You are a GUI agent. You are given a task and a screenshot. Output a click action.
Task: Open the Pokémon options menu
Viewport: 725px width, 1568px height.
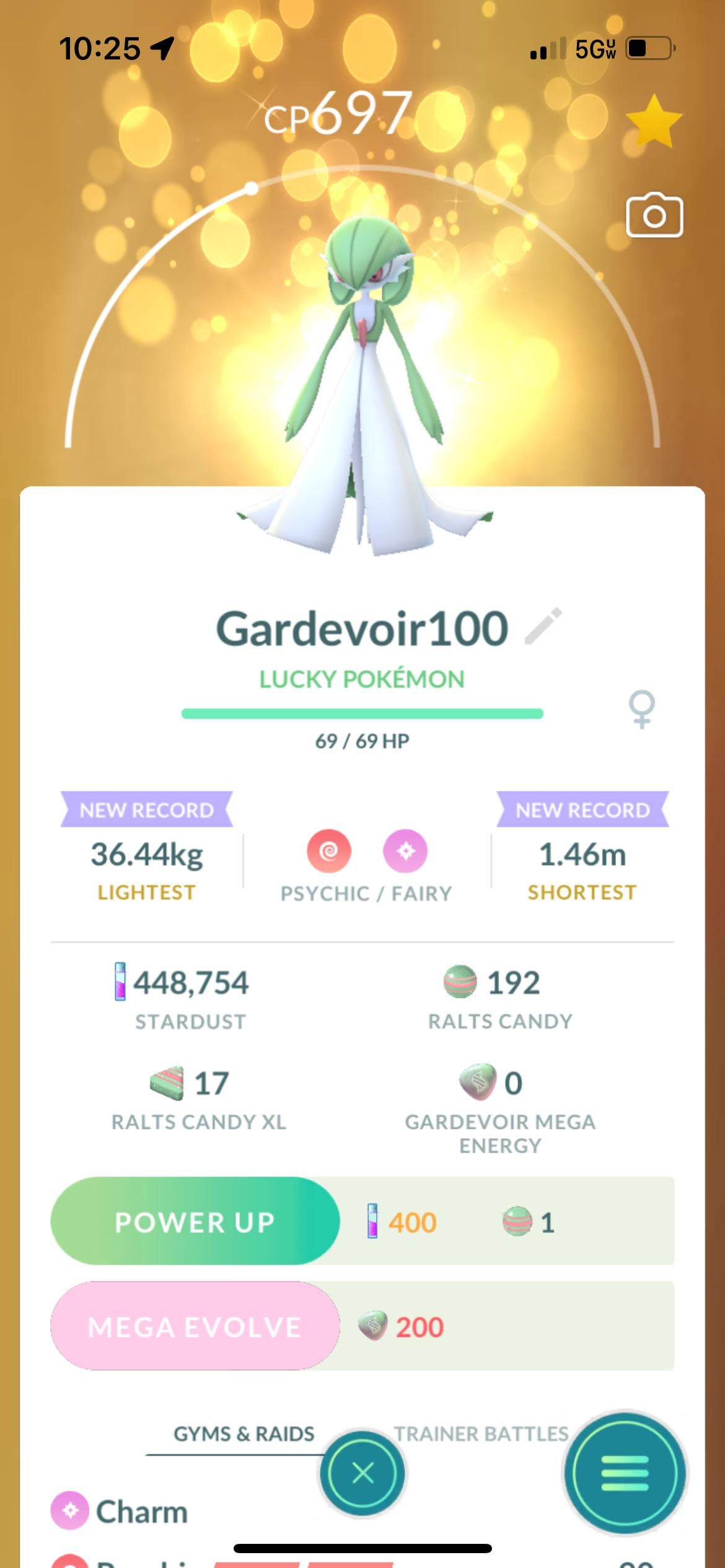625,1473
